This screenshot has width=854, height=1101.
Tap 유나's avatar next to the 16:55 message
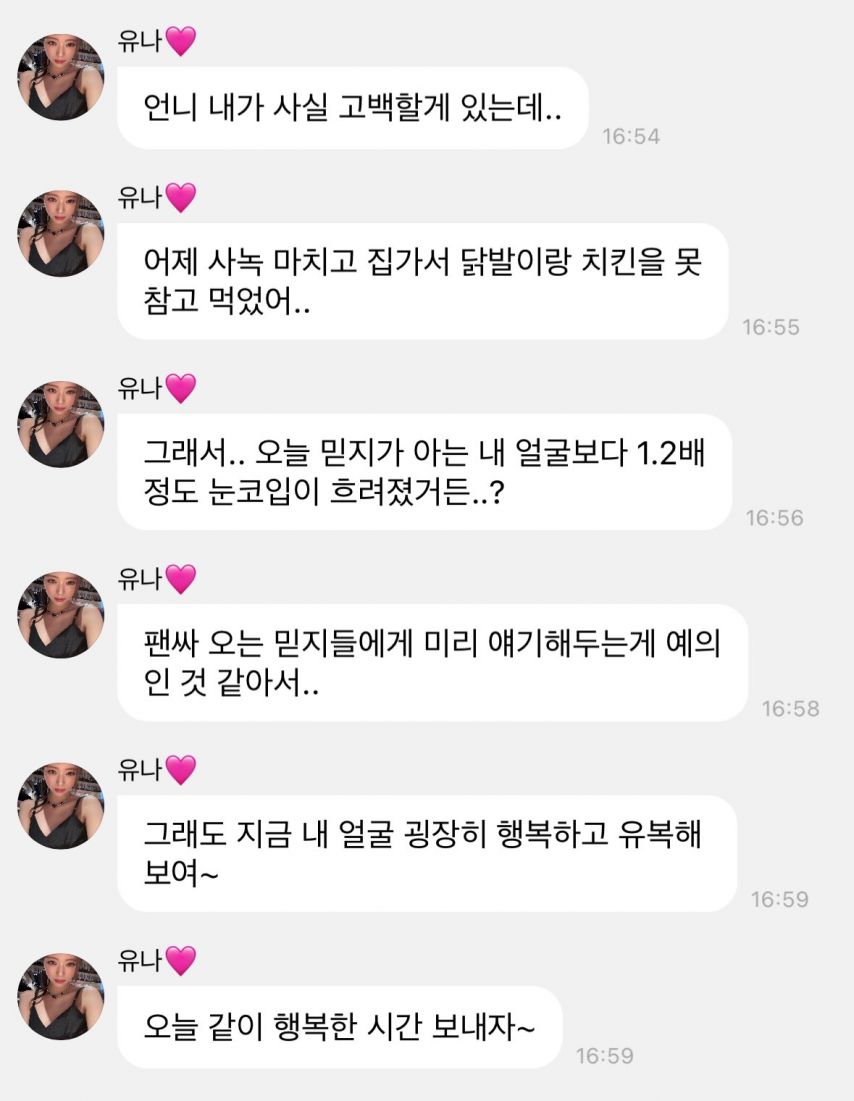(x=61, y=234)
